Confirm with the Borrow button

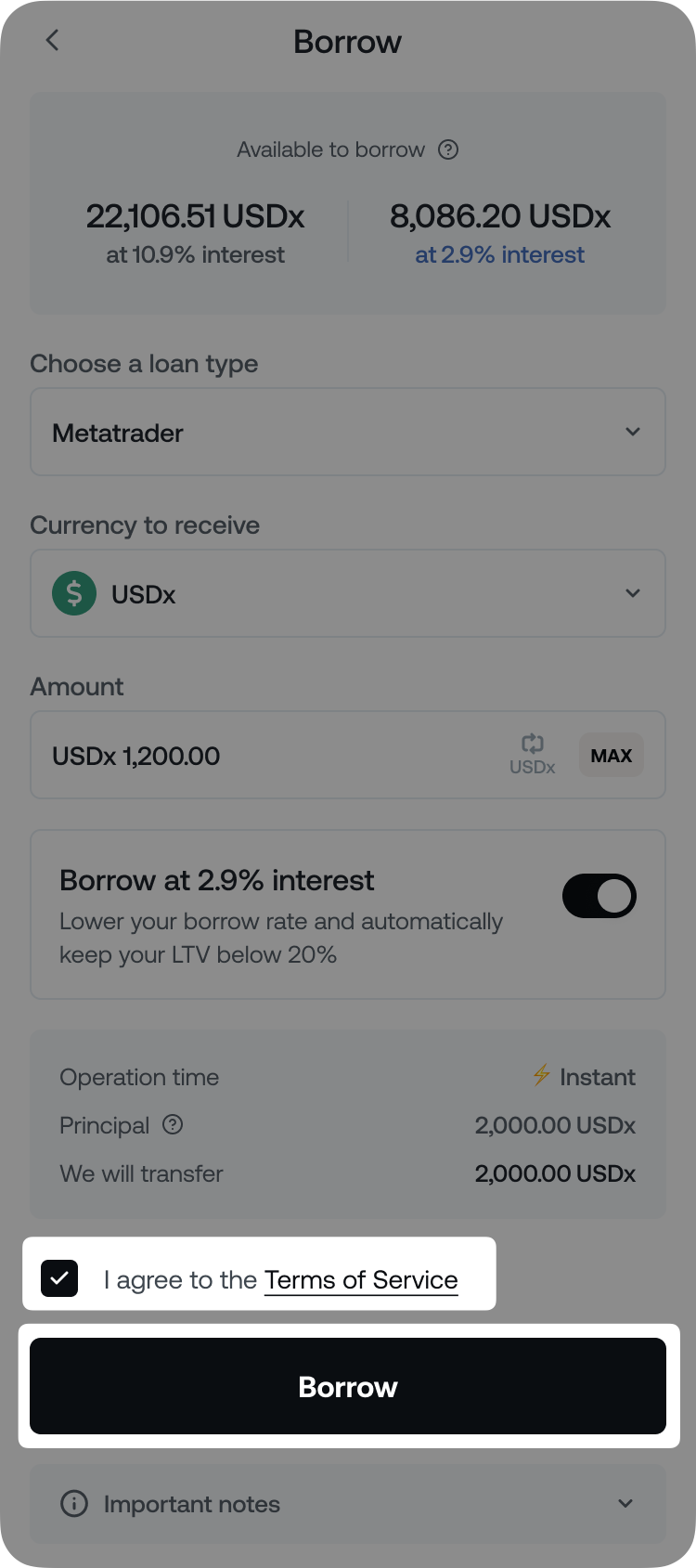coord(348,1386)
